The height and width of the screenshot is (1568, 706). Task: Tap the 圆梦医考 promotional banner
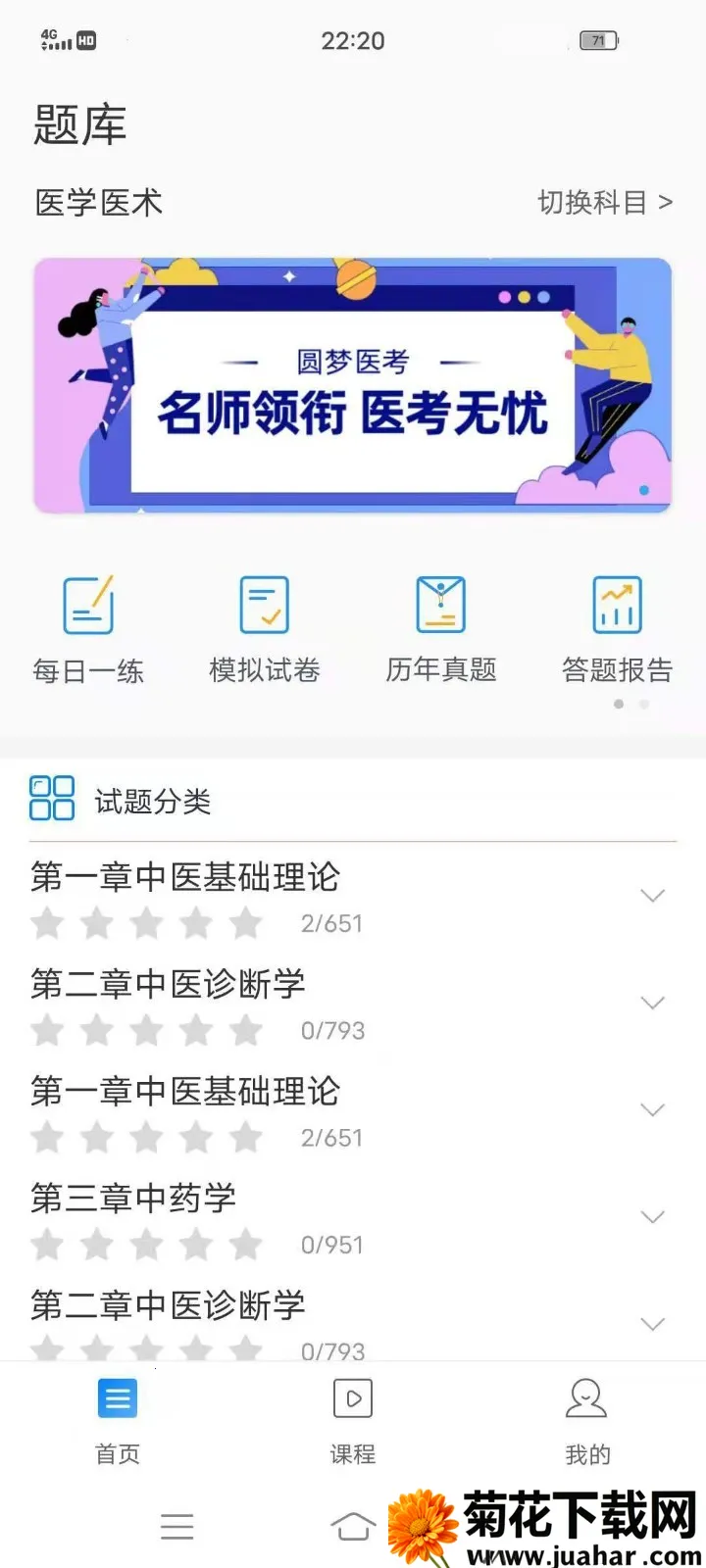pos(353,386)
